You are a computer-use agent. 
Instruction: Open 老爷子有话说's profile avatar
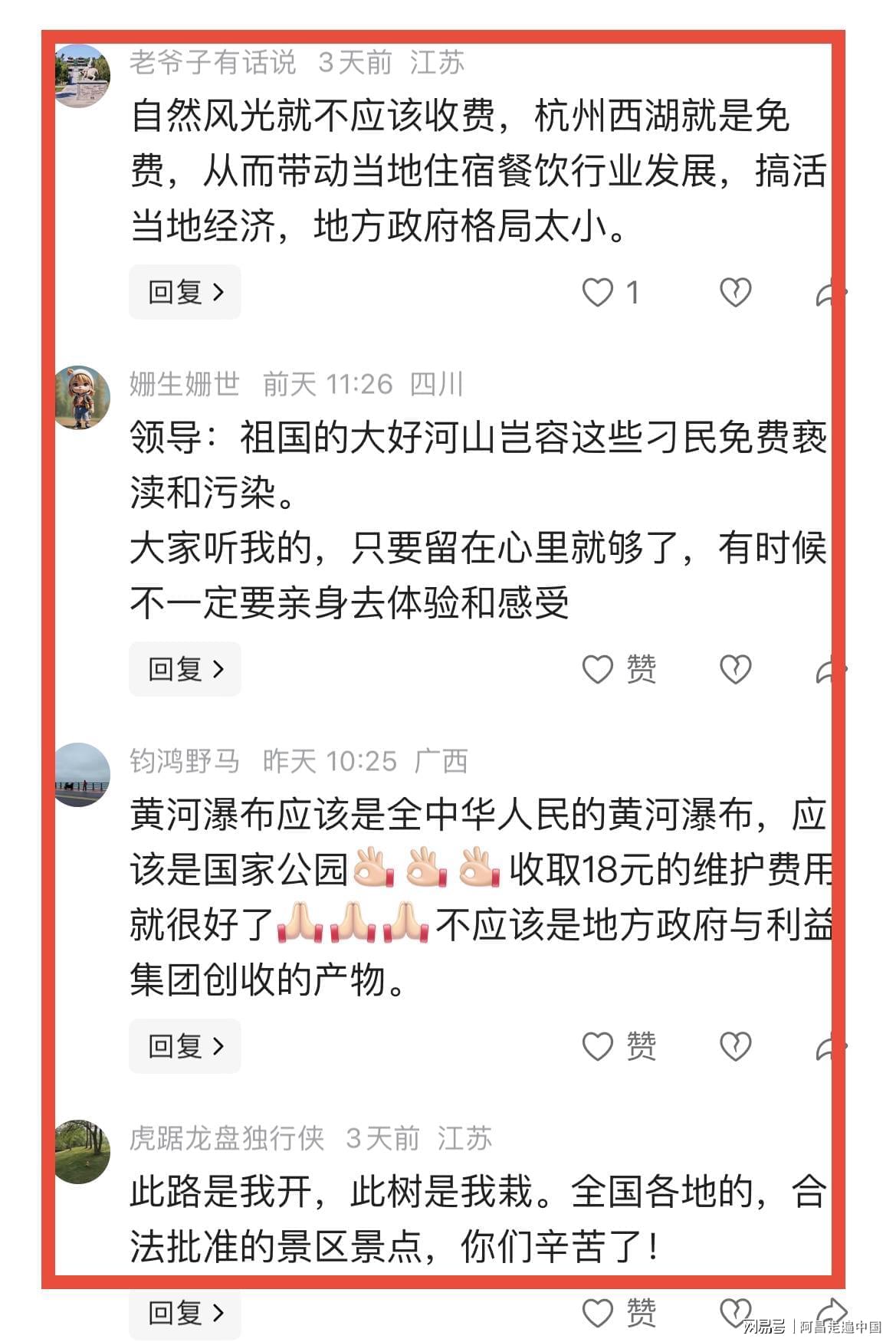coord(83,76)
